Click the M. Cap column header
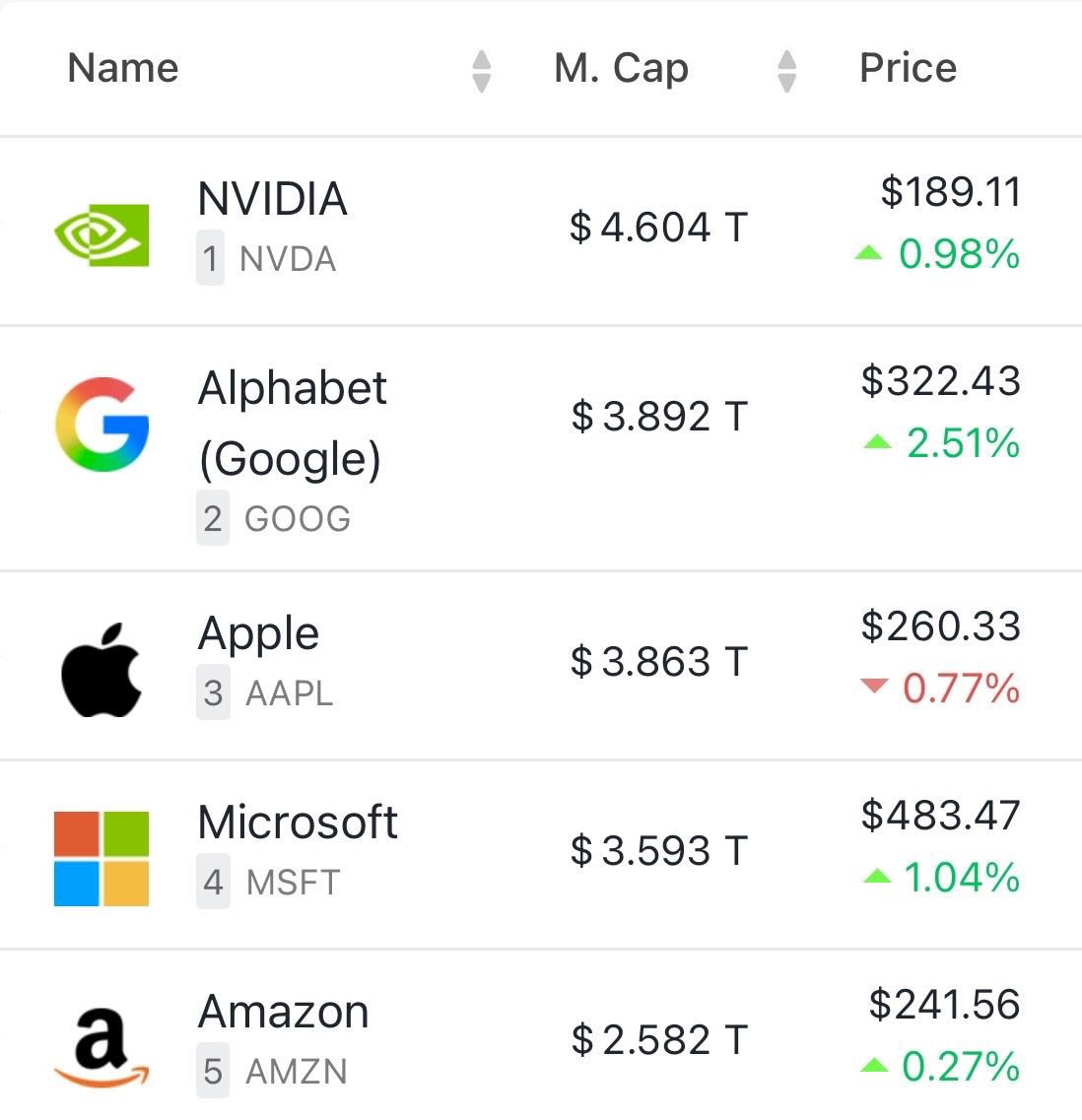 point(621,67)
